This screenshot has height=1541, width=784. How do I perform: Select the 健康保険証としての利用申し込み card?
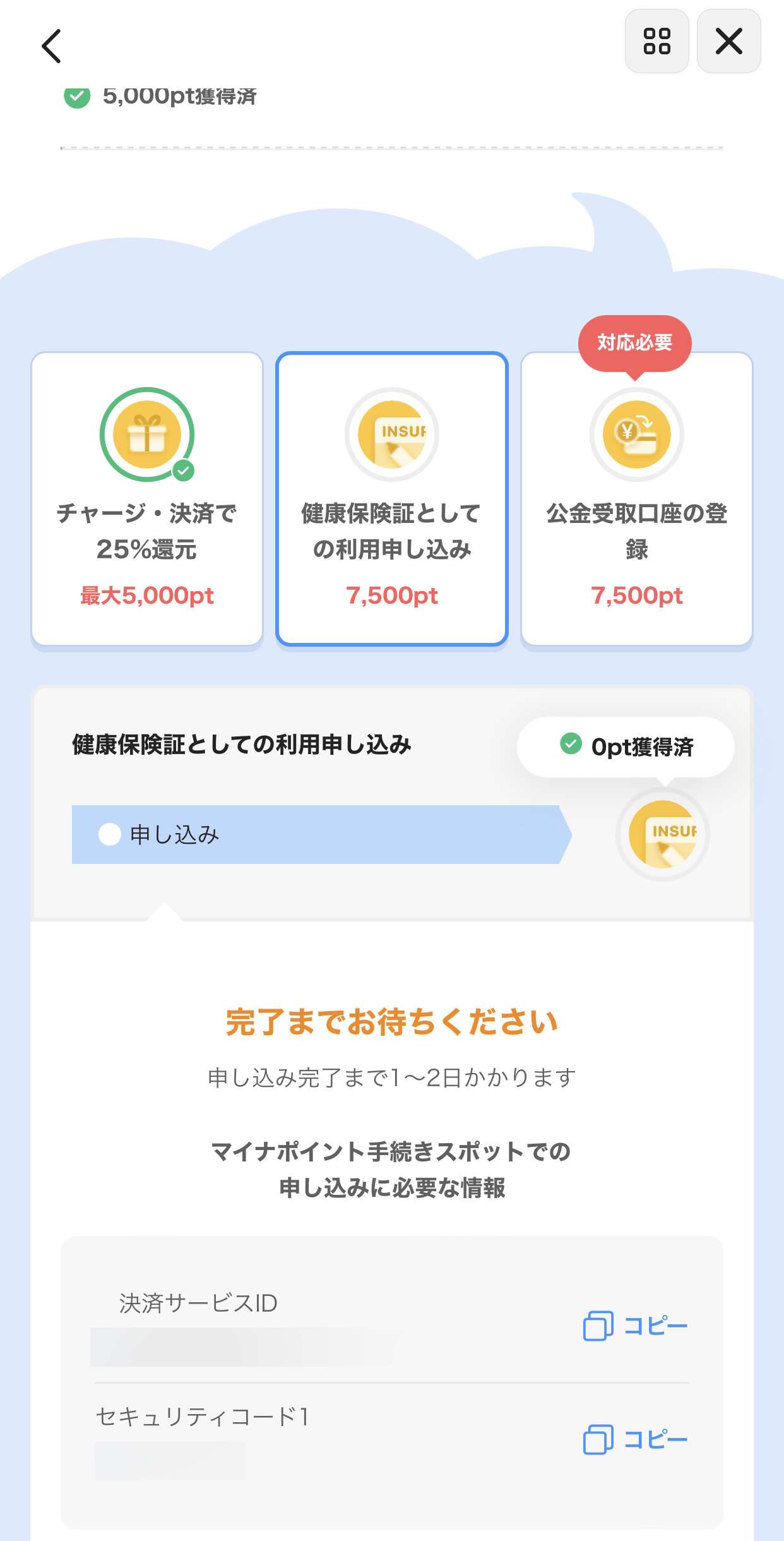[x=392, y=499]
